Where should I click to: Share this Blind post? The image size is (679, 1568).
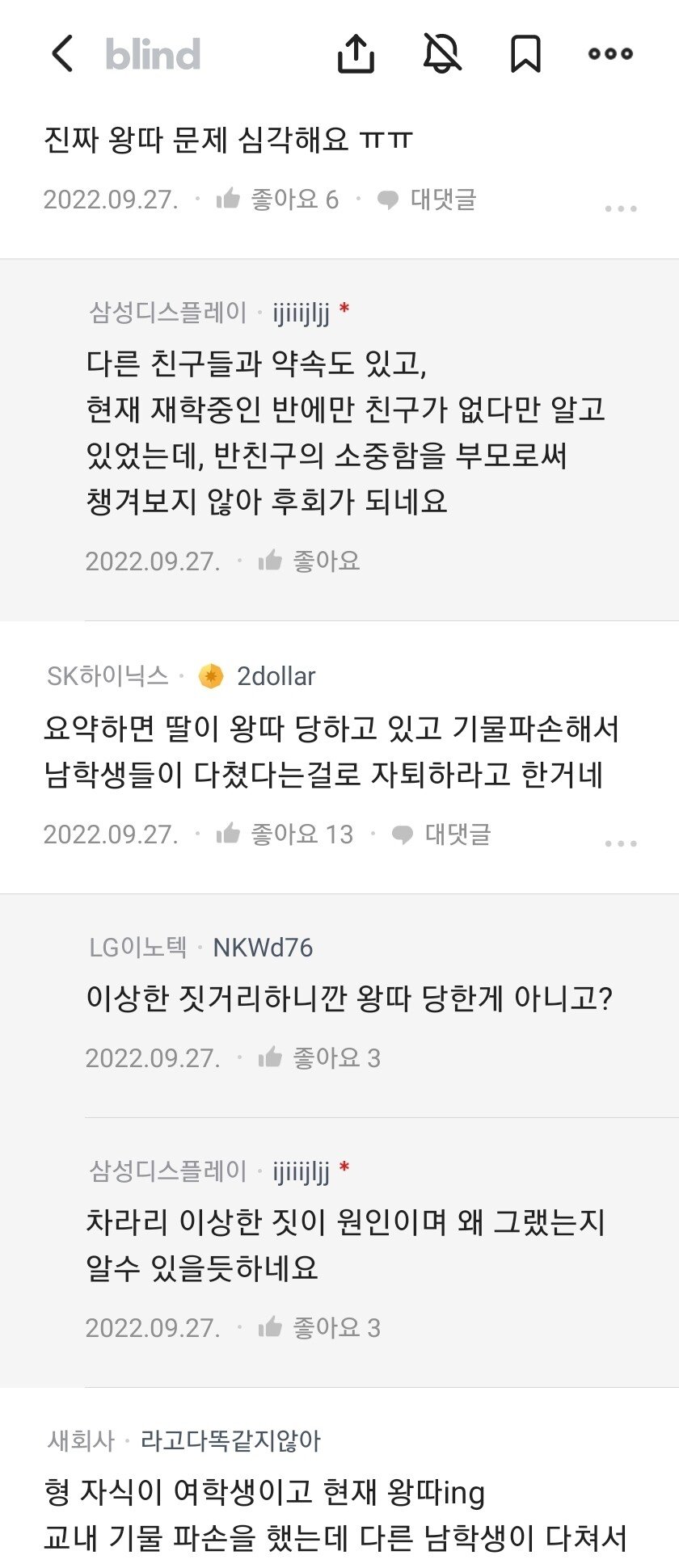[x=356, y=54]
